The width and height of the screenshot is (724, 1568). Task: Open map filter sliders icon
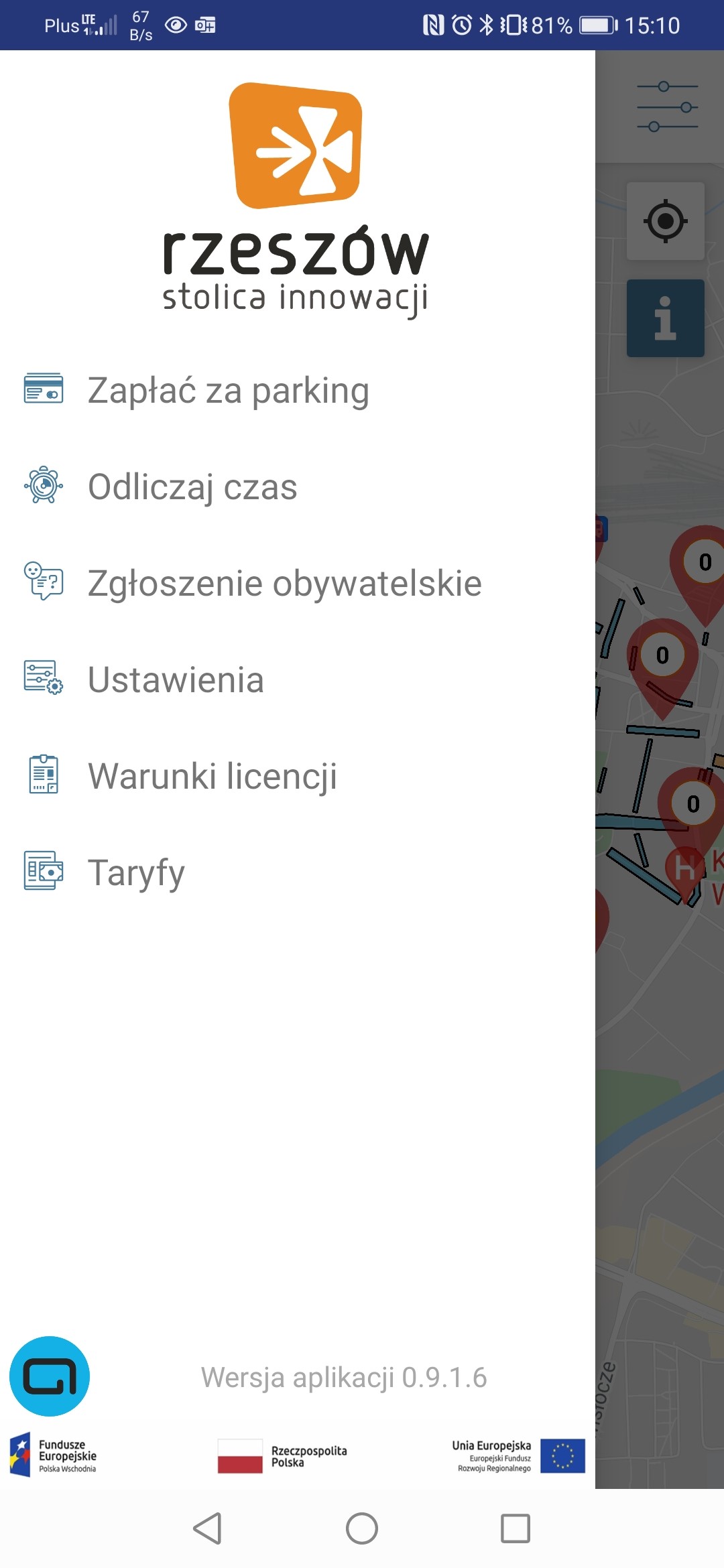[667, 107]
